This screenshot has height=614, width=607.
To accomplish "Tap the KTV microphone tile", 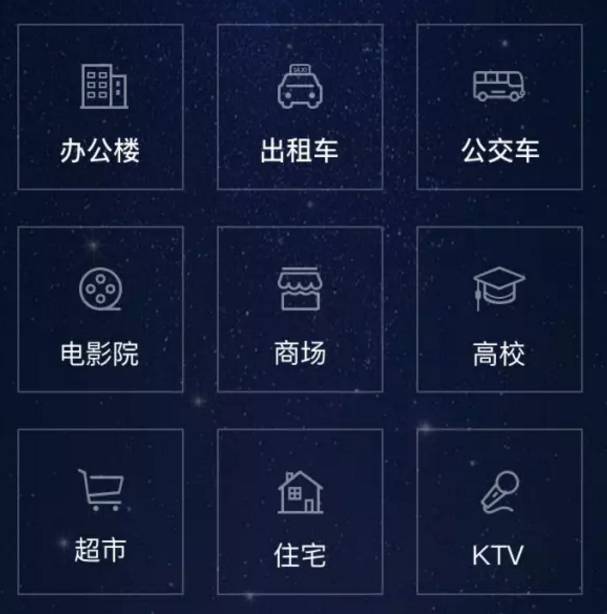I will pos(499,512).
